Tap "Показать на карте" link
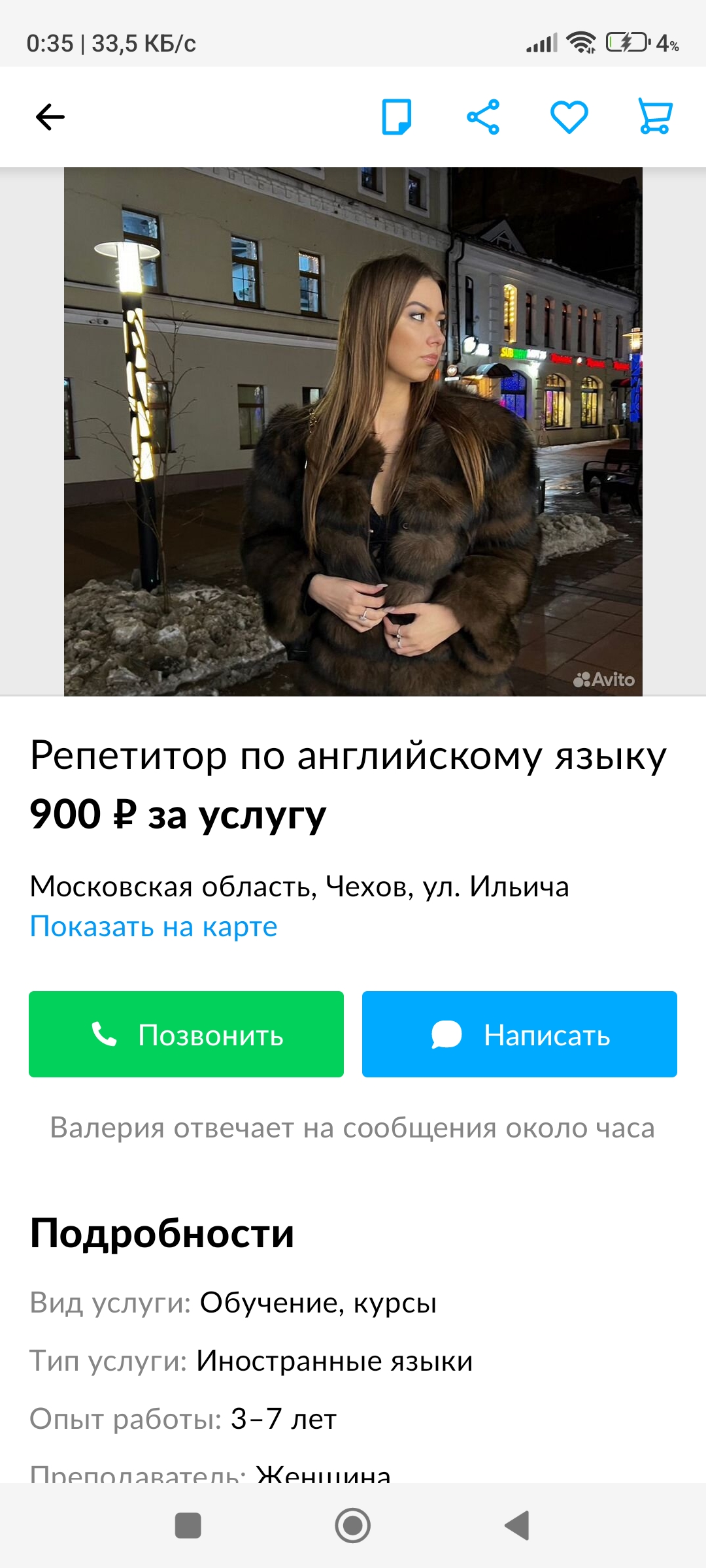This screenshot has height=1568, width=706. (x=154, y=926)
